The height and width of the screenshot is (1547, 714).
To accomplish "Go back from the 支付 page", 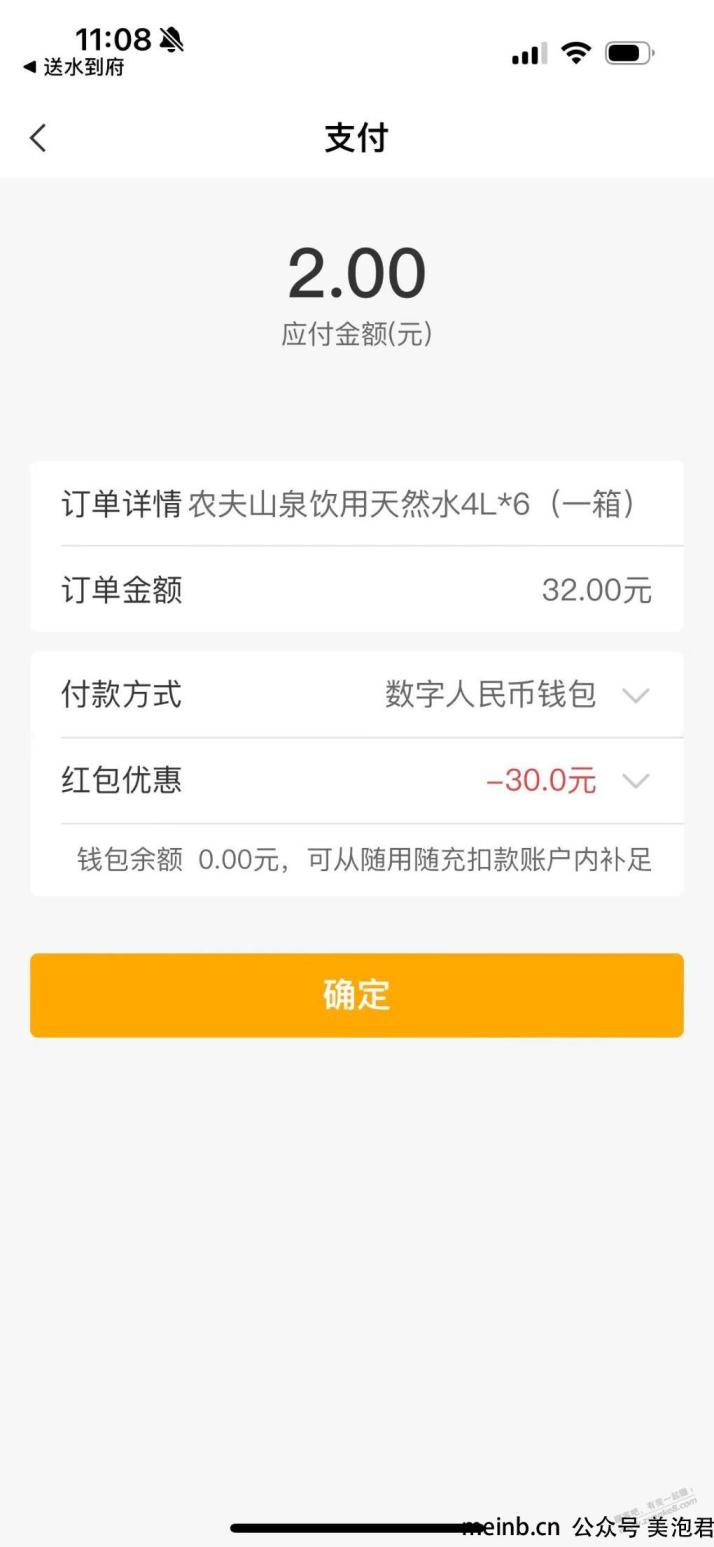I will coord(38,138).
